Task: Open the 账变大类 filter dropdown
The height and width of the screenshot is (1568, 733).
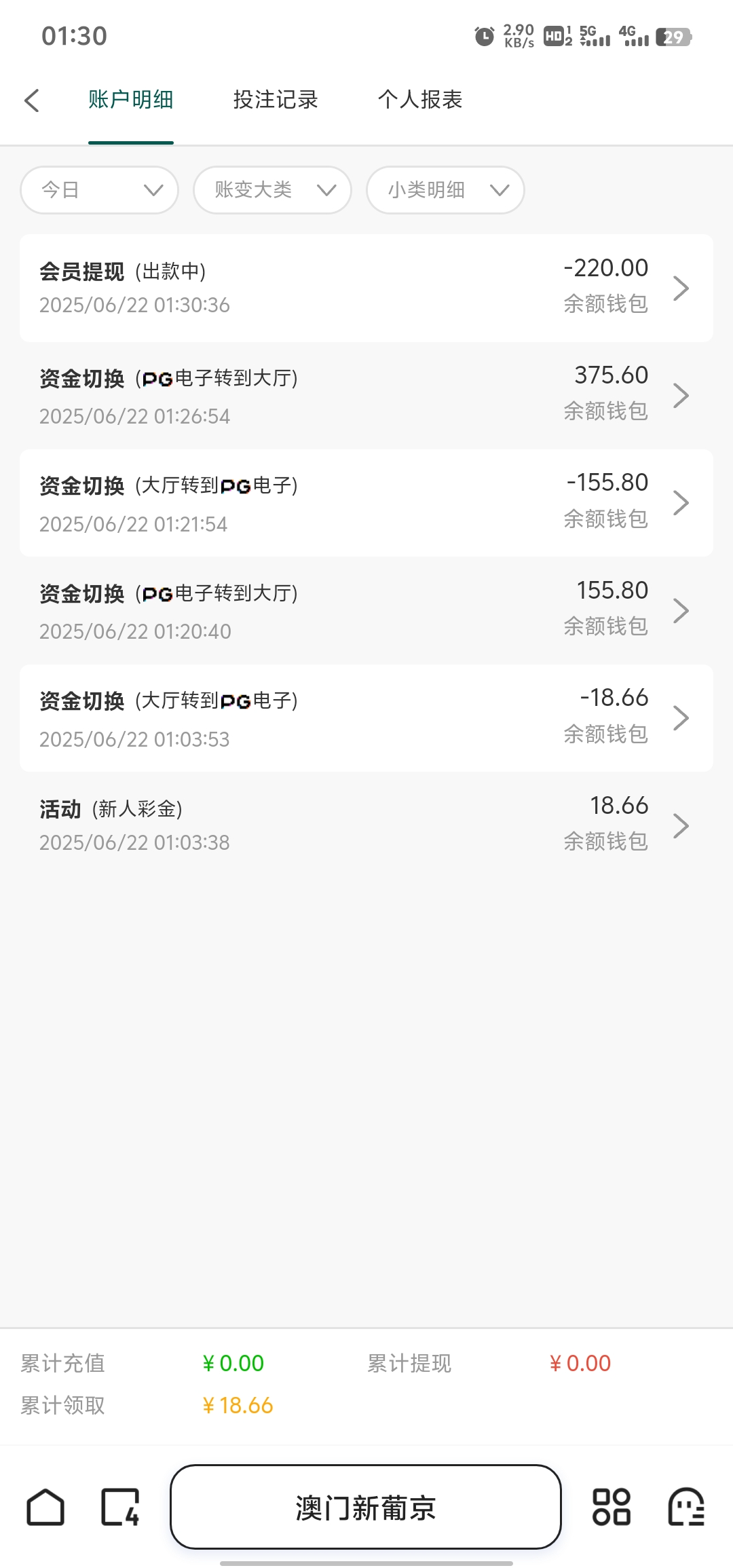Action: pyautogui.click(x=272, y=190)
